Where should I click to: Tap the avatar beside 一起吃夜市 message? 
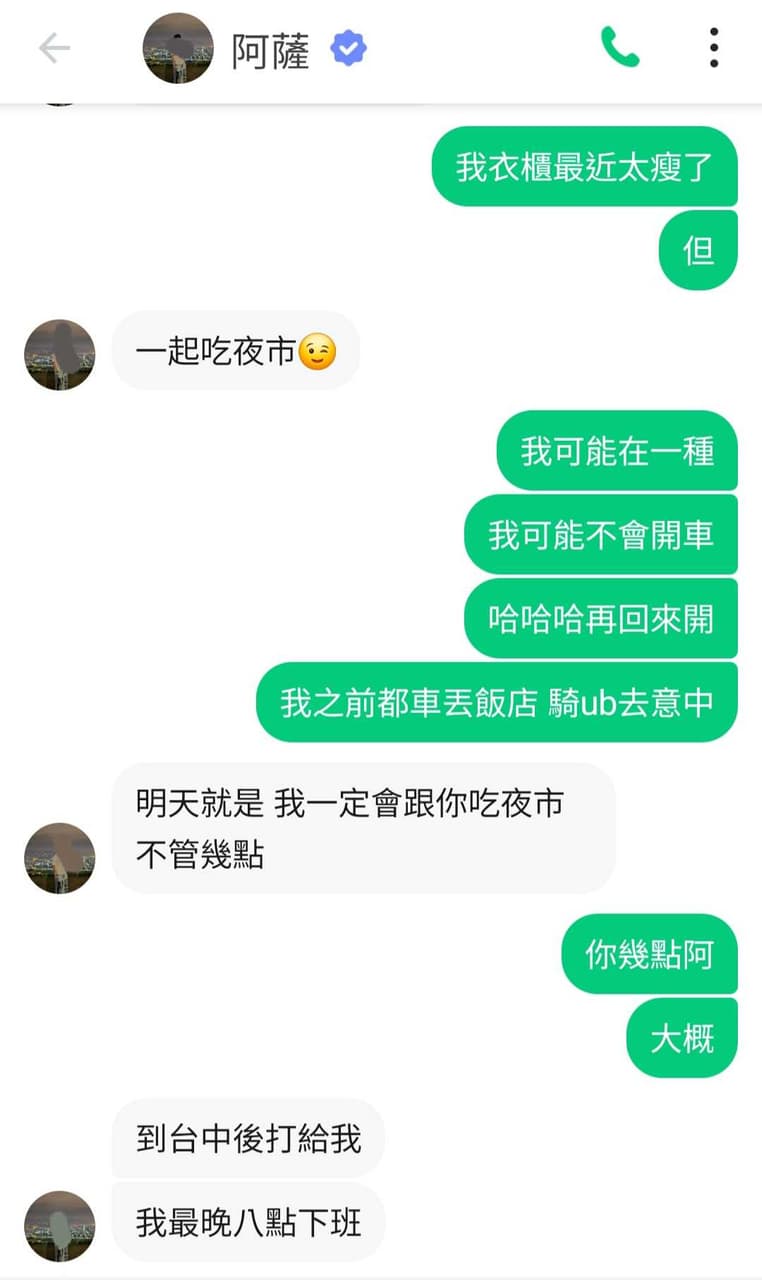(60, 355)
